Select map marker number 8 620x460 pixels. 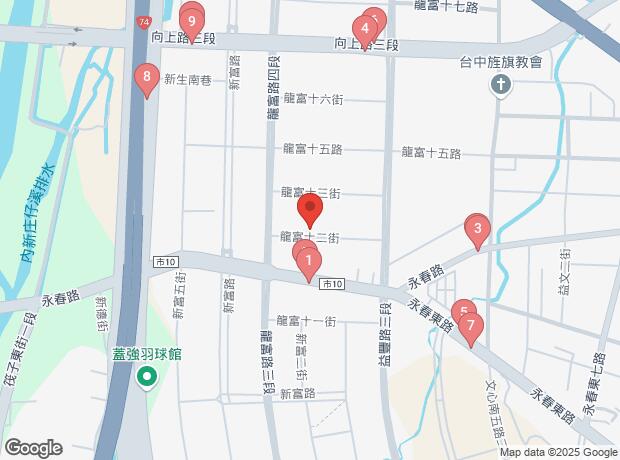point(147,76)
